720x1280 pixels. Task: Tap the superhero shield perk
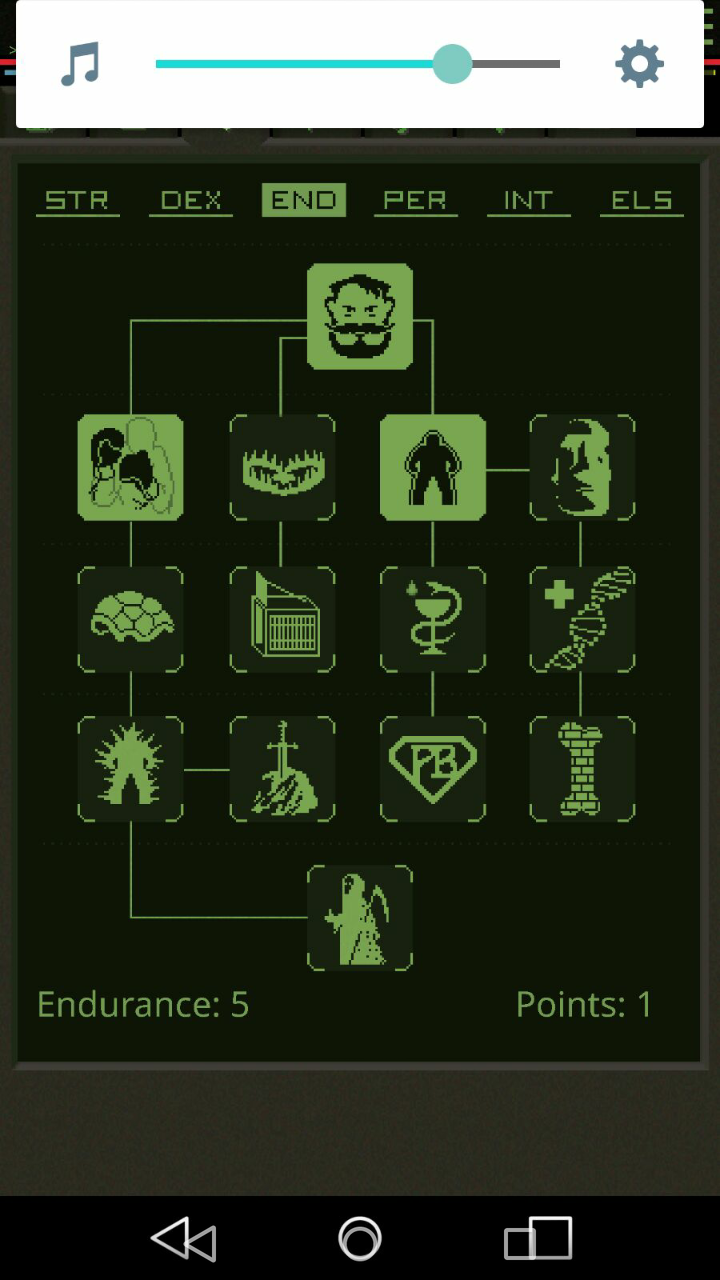click(x=432, y=769)
